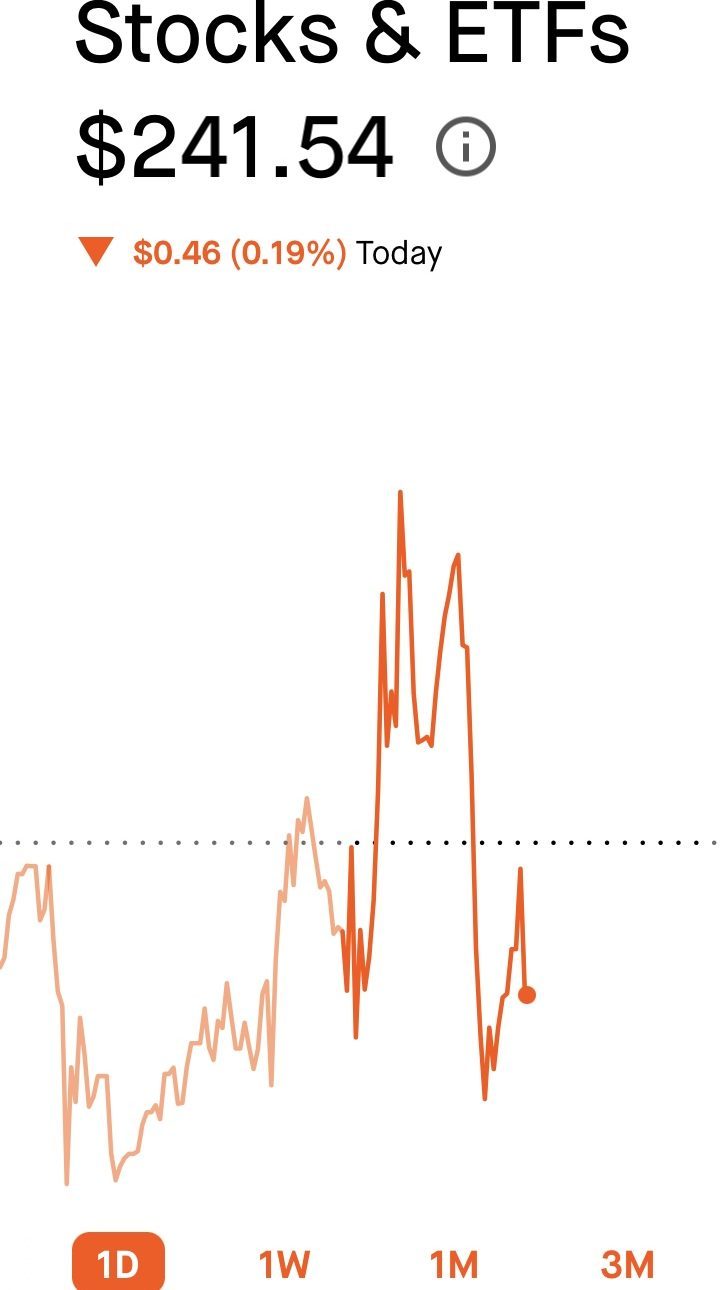
Task: Select the 1D time range
Action: coord(118,1264)
